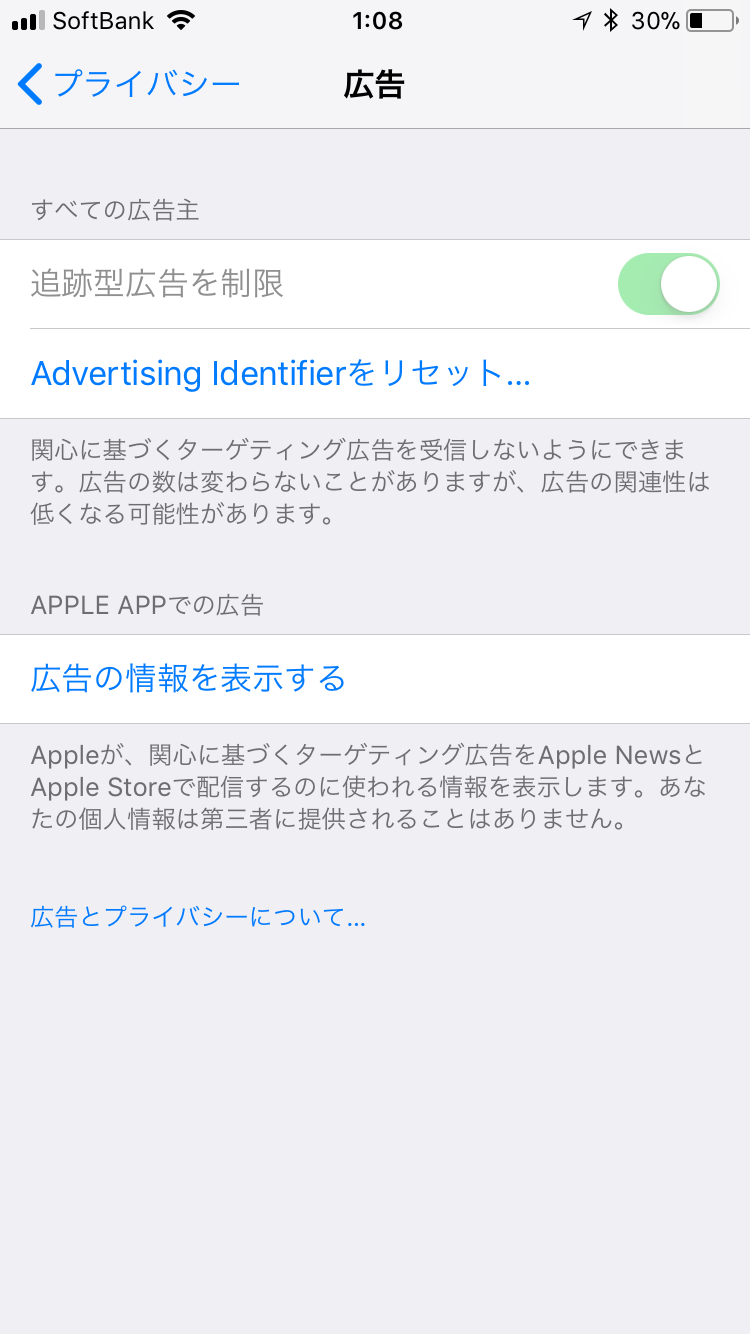Go back to プライバシー settings

click(x=130, y=84)
